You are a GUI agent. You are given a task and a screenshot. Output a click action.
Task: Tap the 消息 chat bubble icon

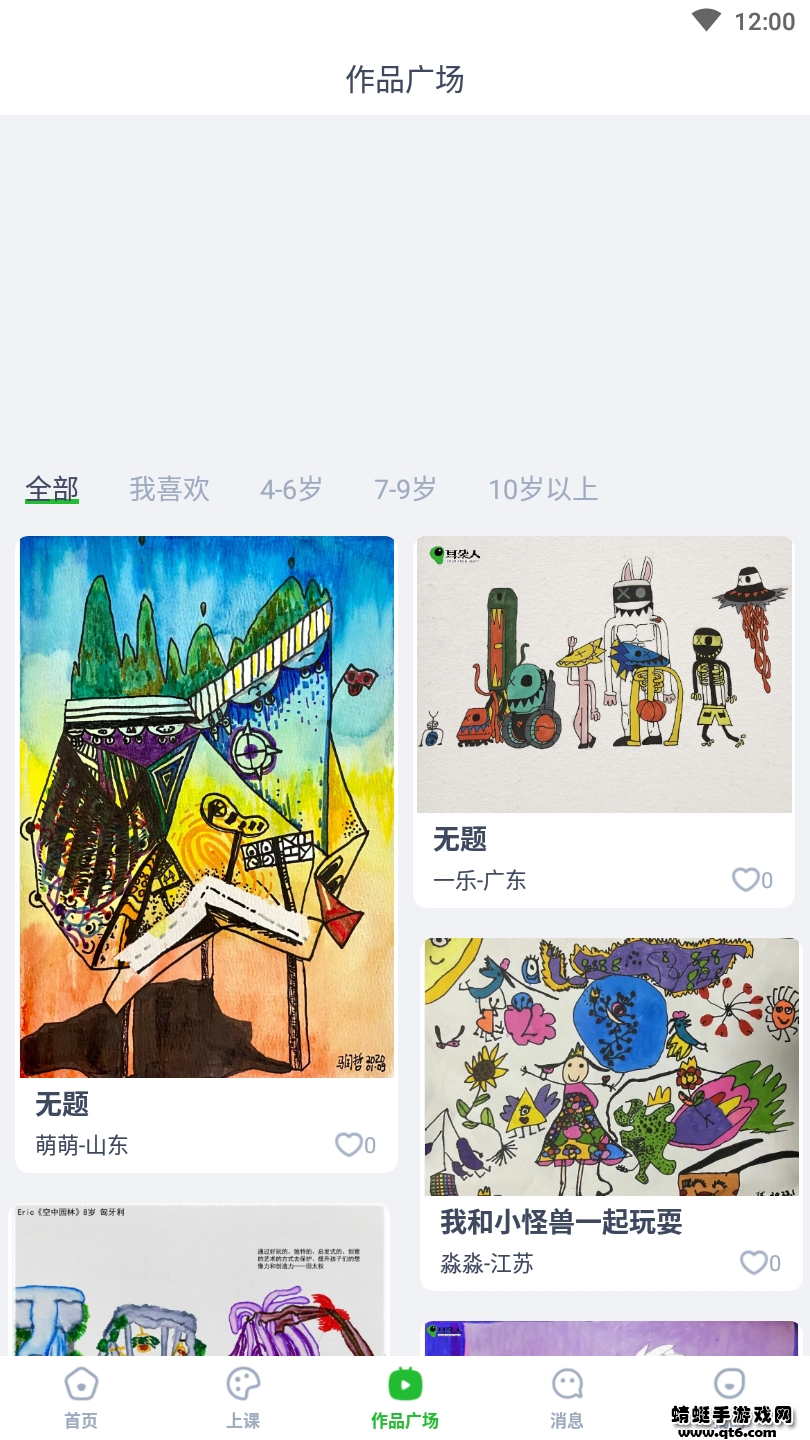567,1383
